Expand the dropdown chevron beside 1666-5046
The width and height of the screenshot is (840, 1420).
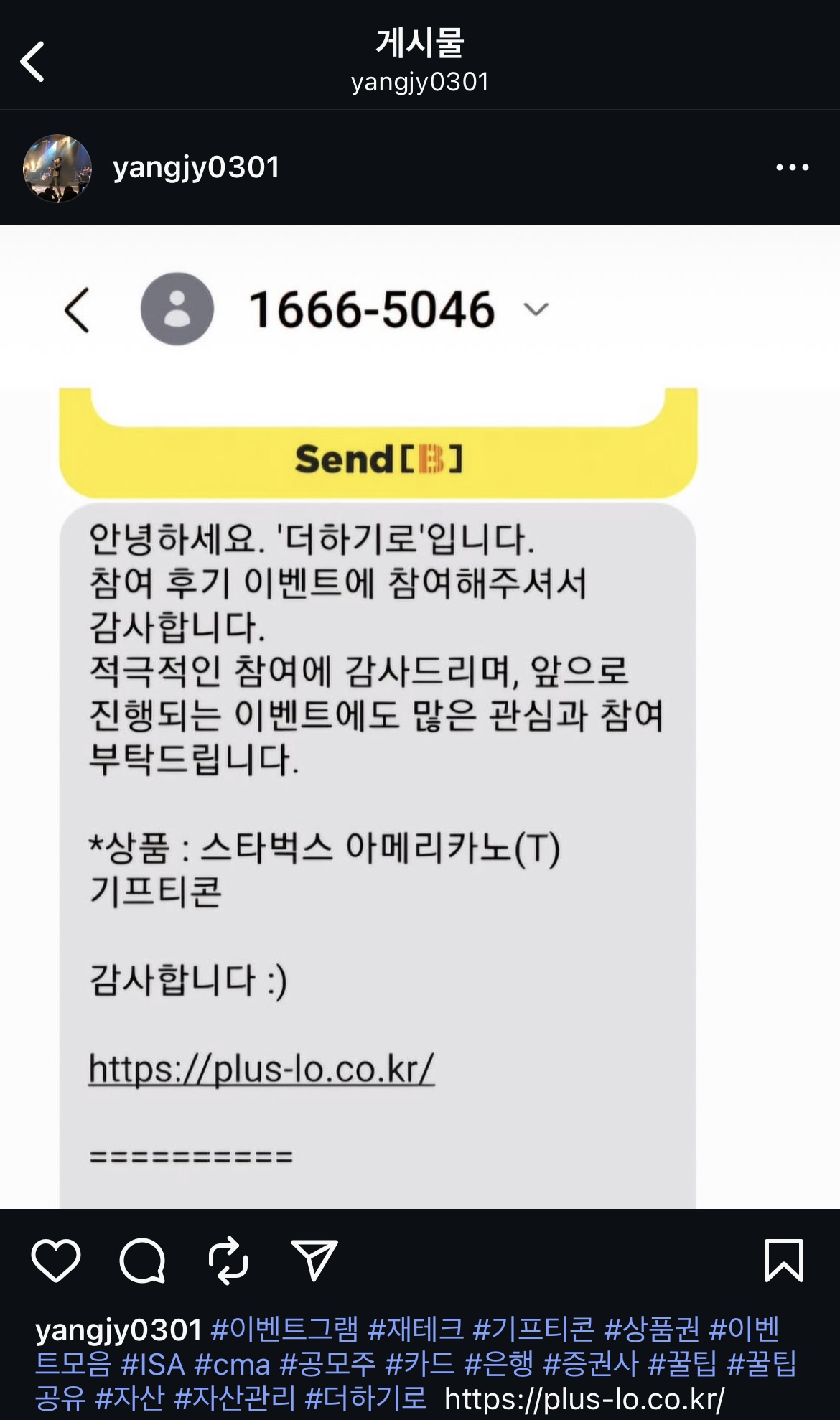pyautogui.click(x=535, y=312)
